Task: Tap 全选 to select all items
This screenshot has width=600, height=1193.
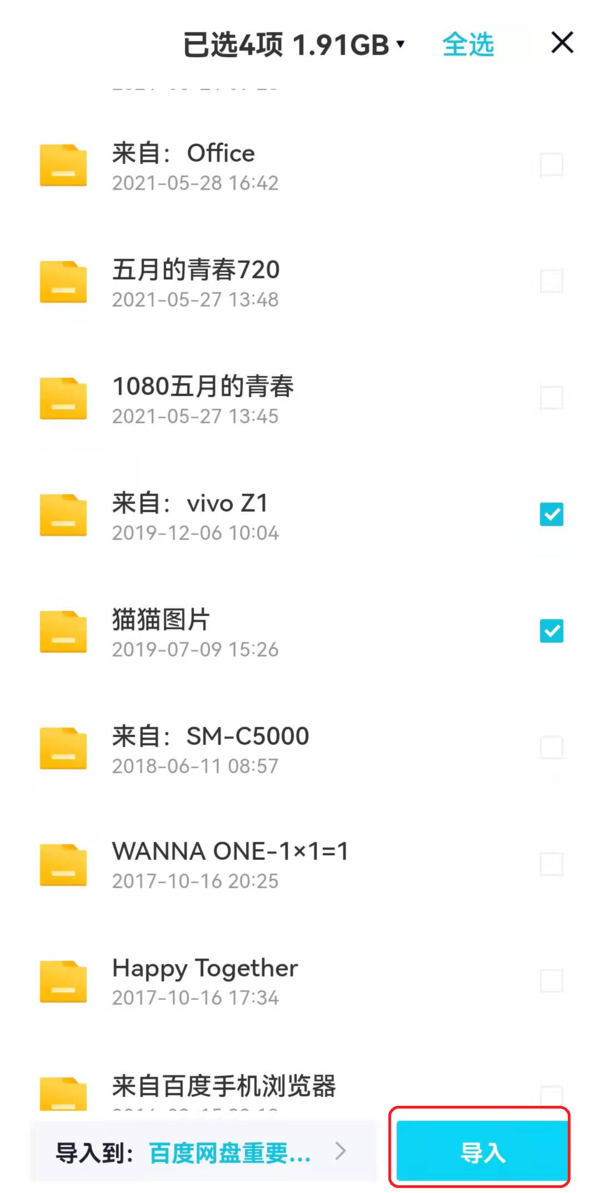Action: pos(468,44)
